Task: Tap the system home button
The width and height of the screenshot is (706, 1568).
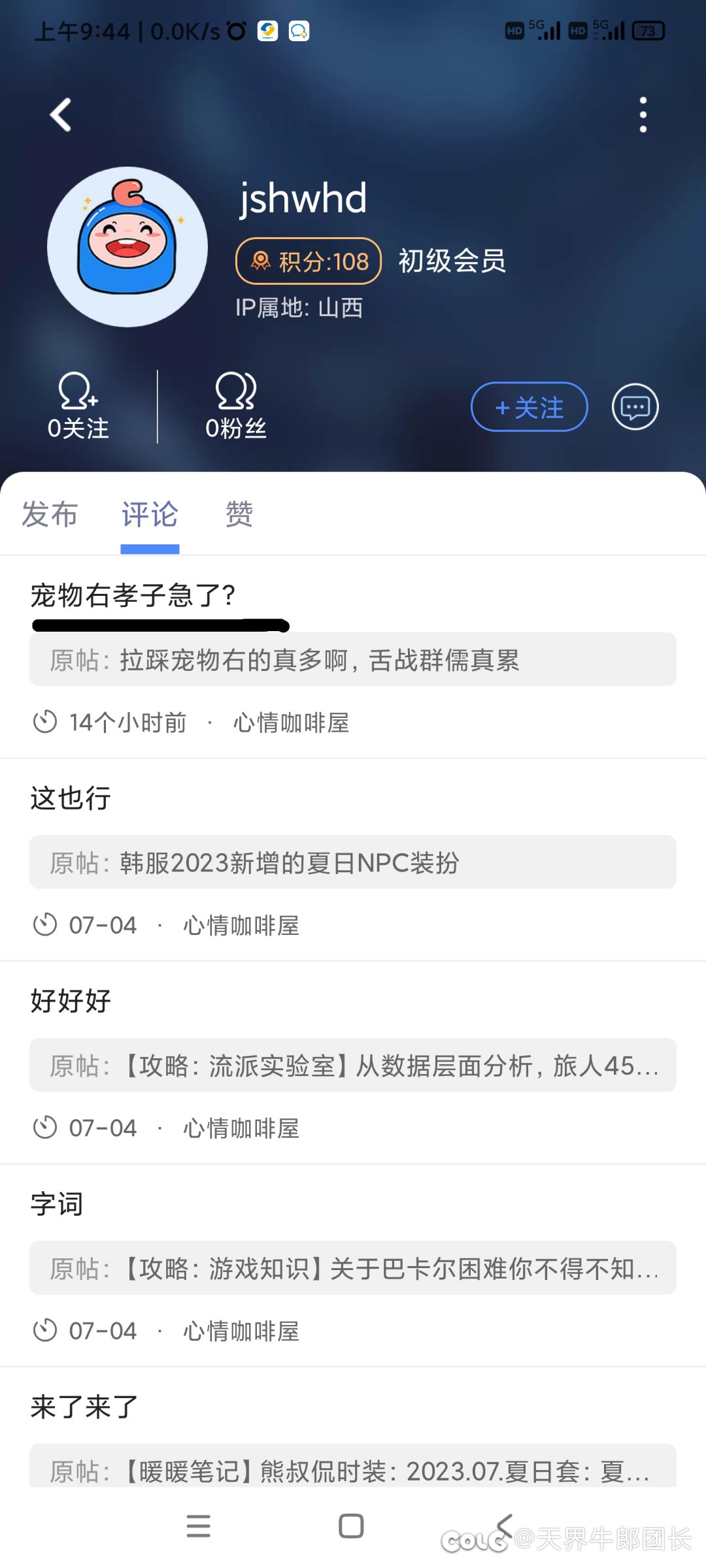Action: [351, 1526]
